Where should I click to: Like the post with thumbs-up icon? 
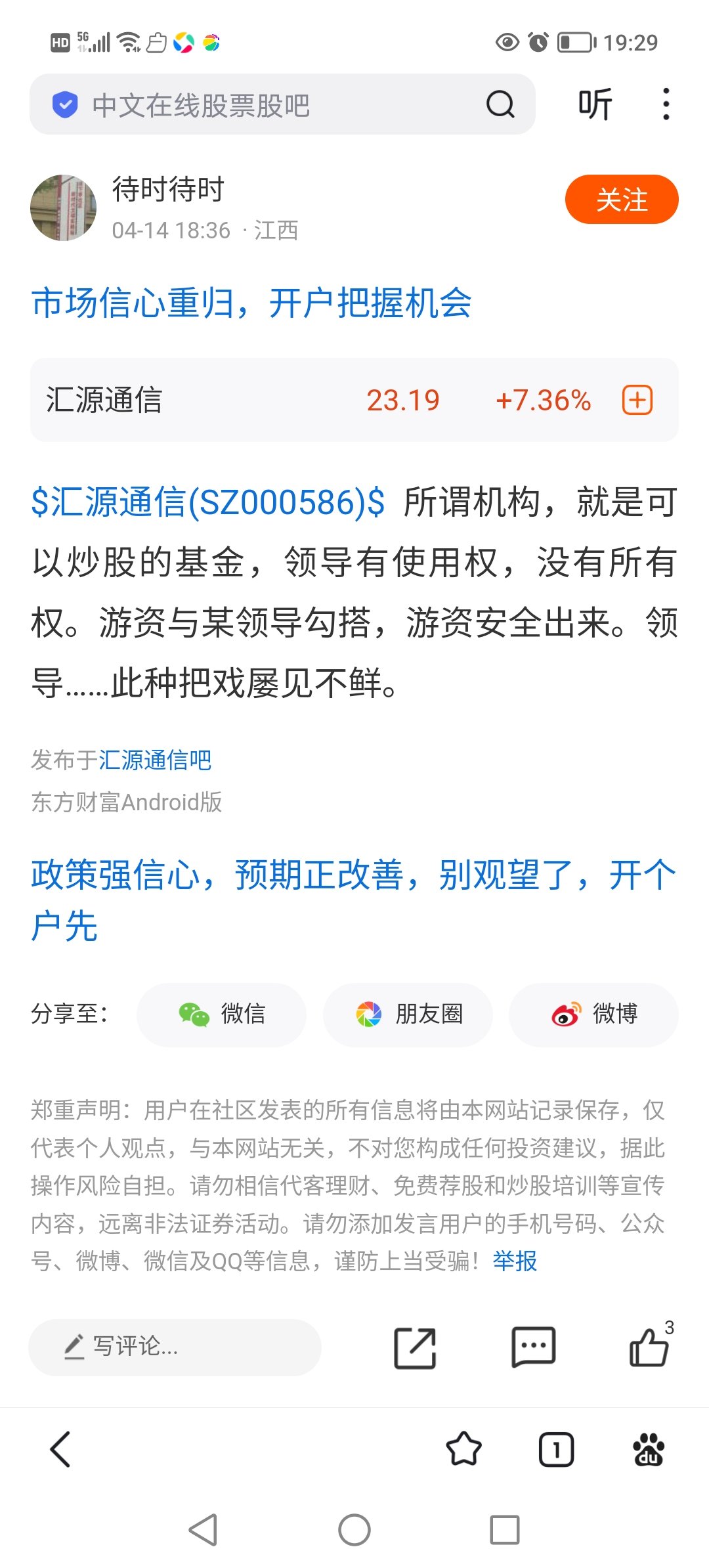[649, 1347]
